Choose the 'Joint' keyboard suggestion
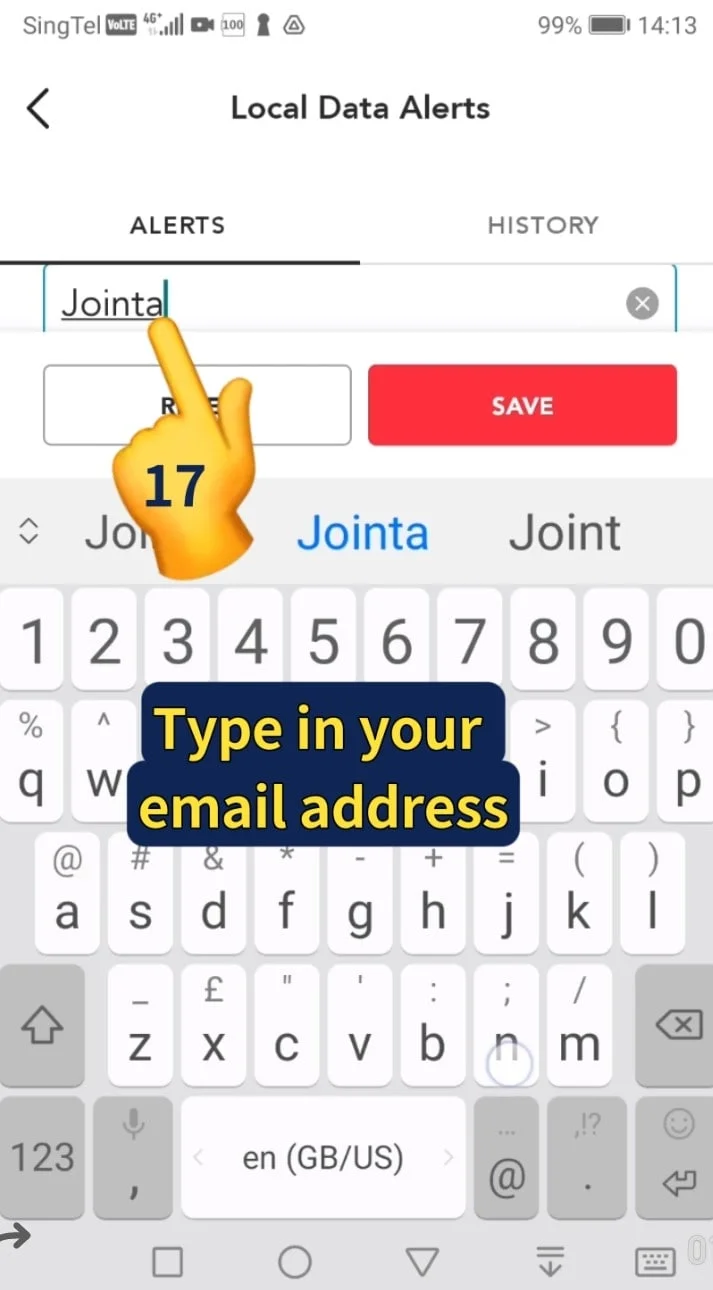The image size is (713, 1290). 565,532
